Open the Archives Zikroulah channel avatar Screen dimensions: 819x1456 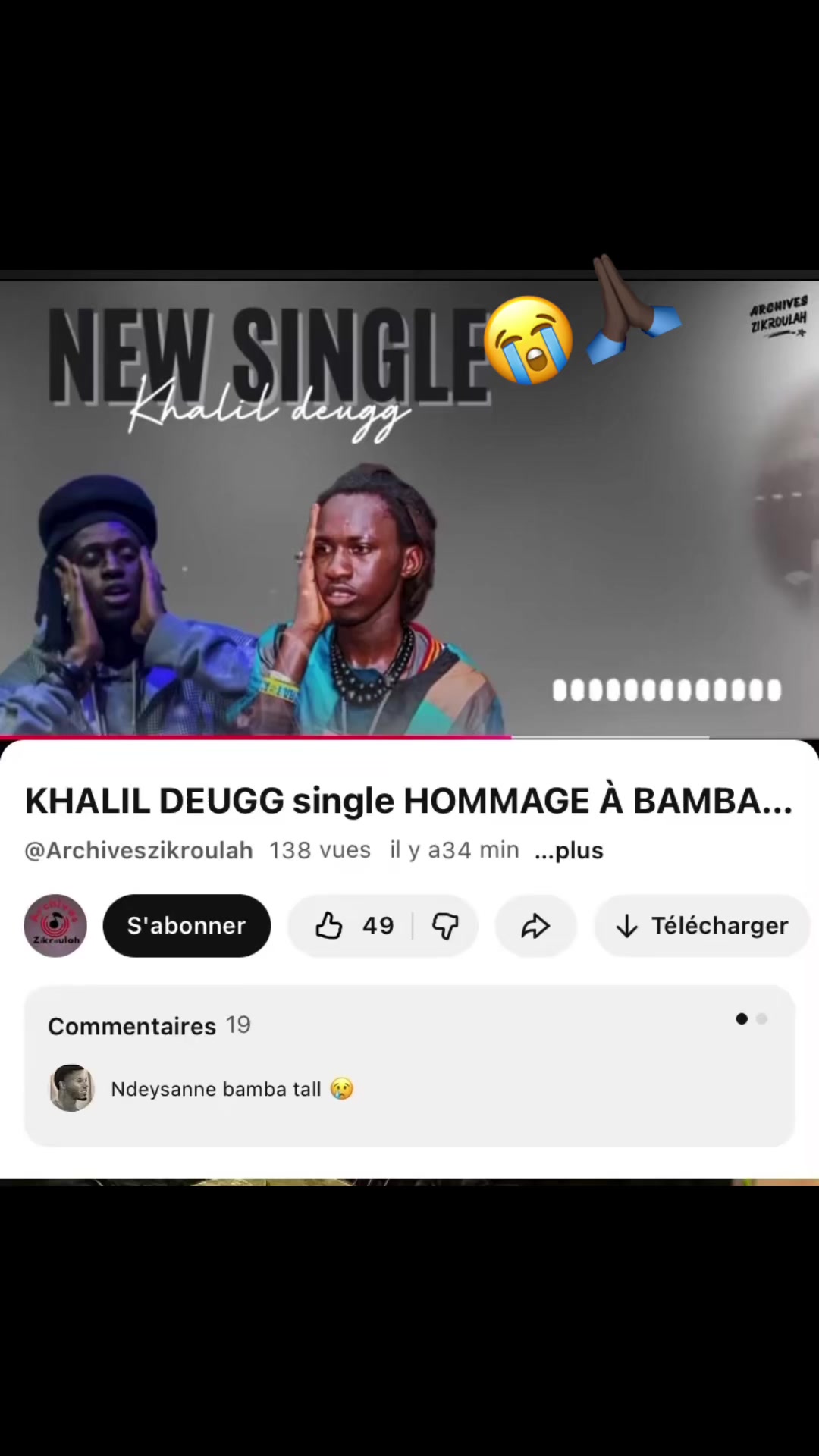click(55, 925)
